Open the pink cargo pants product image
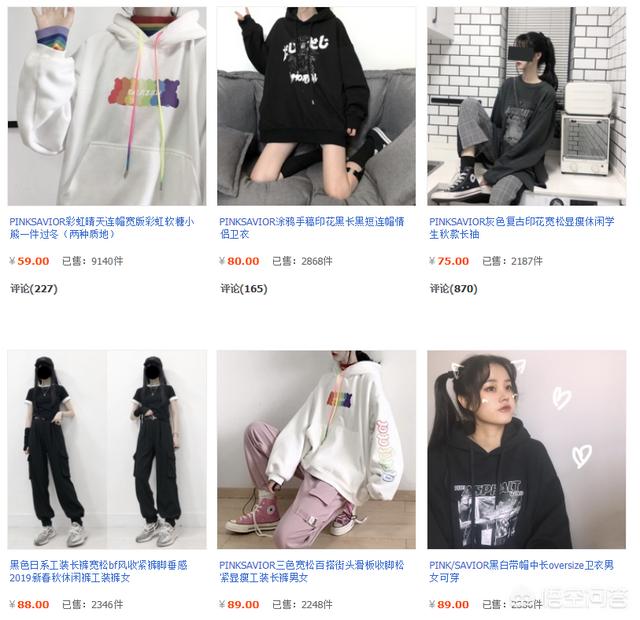The width and height of the screenshot is (640, 620). point(316,449)
